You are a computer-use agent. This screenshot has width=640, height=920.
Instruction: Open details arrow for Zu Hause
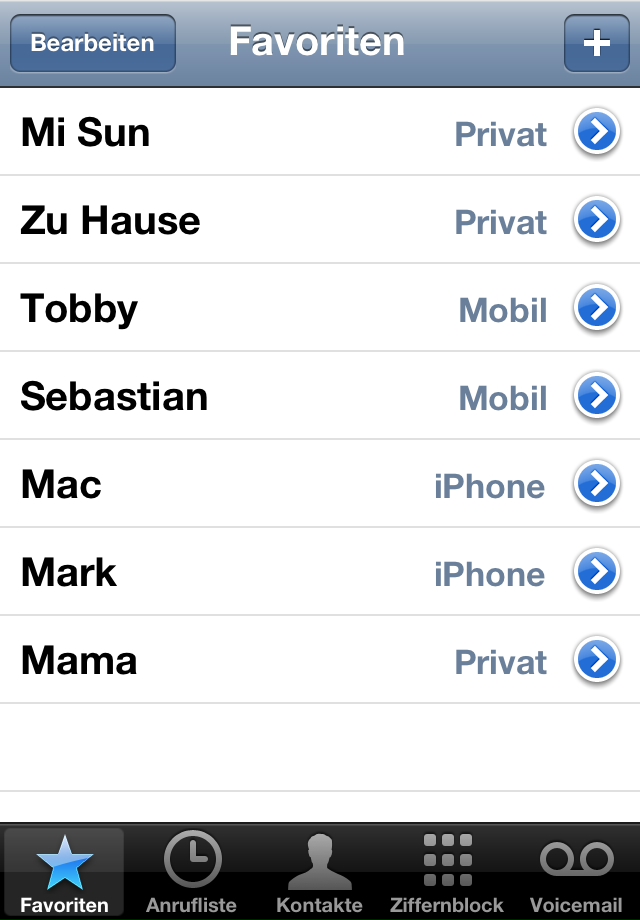coord(596,221)
